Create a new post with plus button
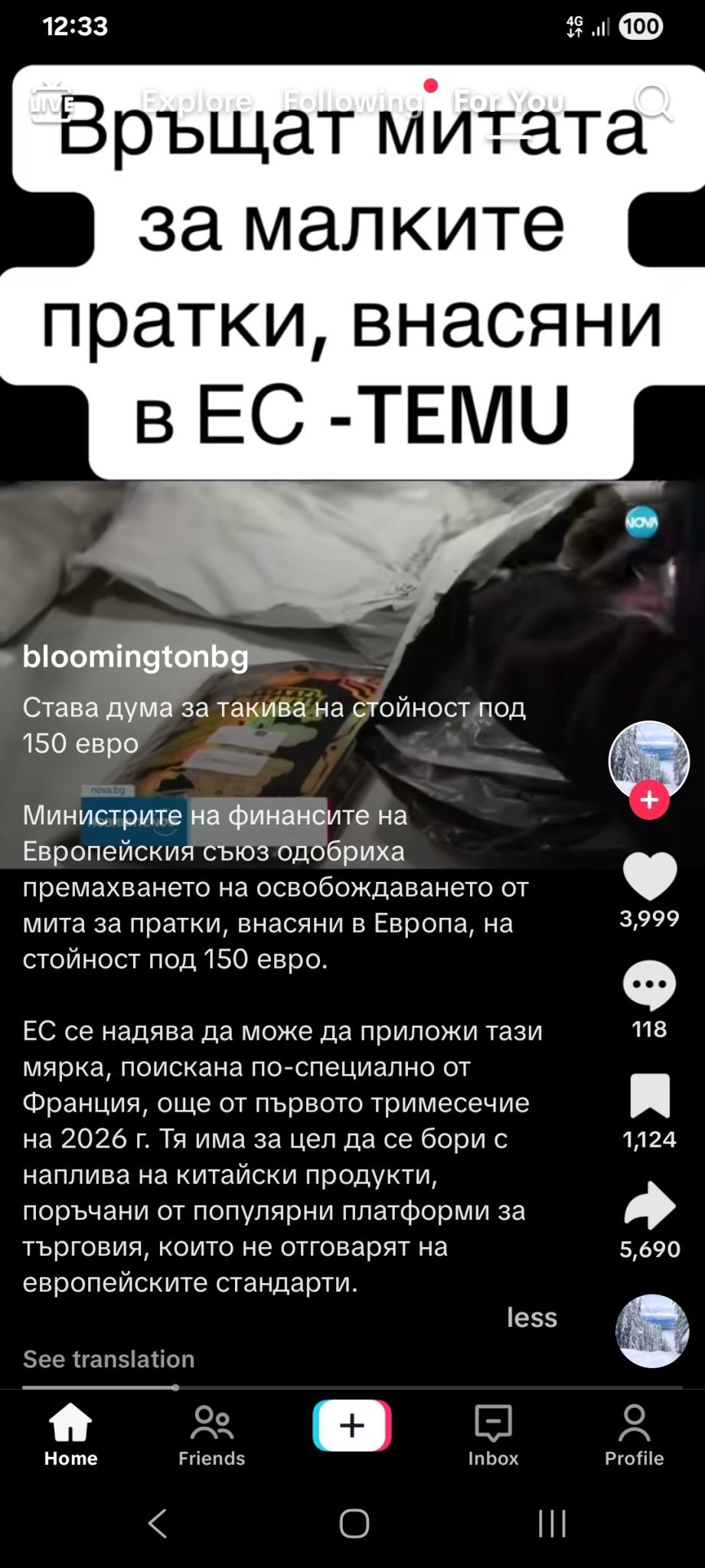 coord(352,1426)
